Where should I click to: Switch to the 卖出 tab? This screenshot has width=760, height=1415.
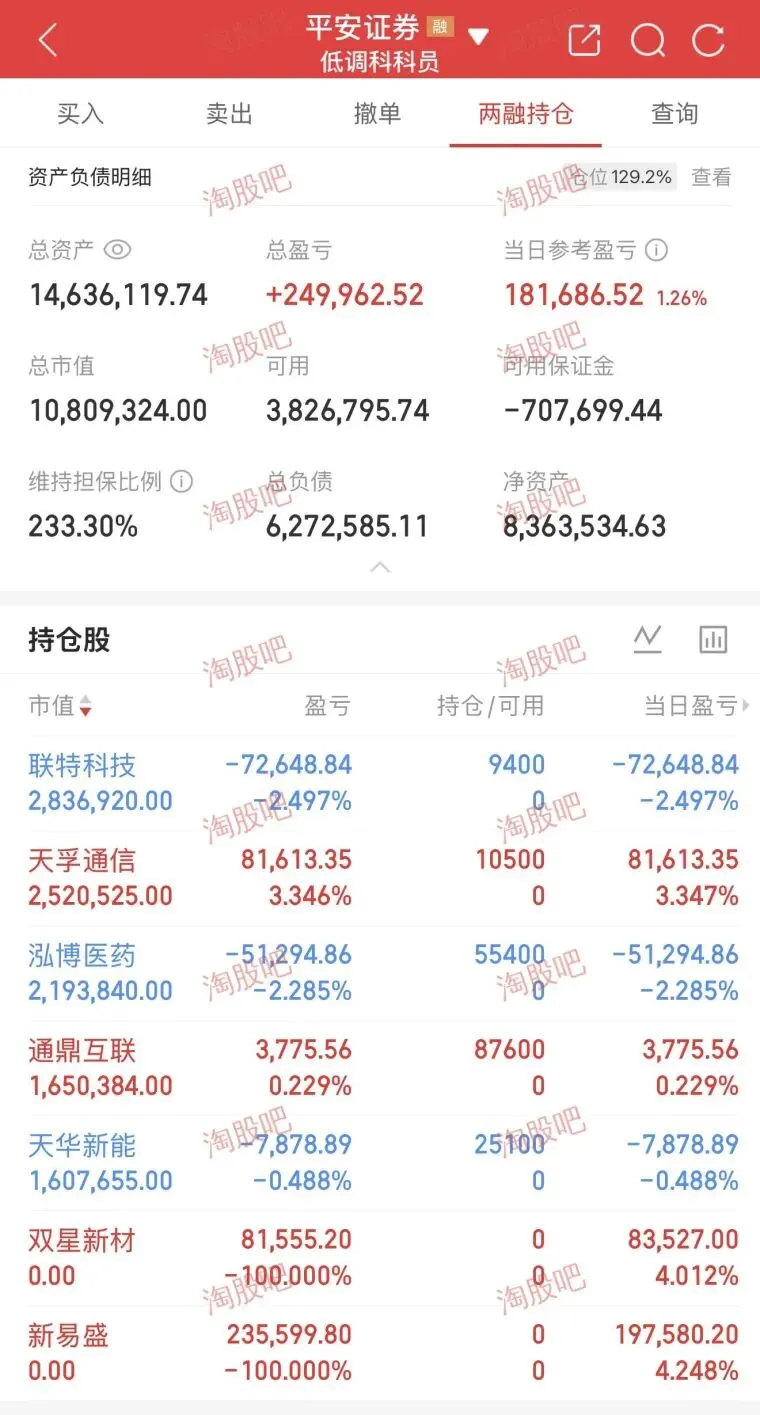(x=229, y=114)
